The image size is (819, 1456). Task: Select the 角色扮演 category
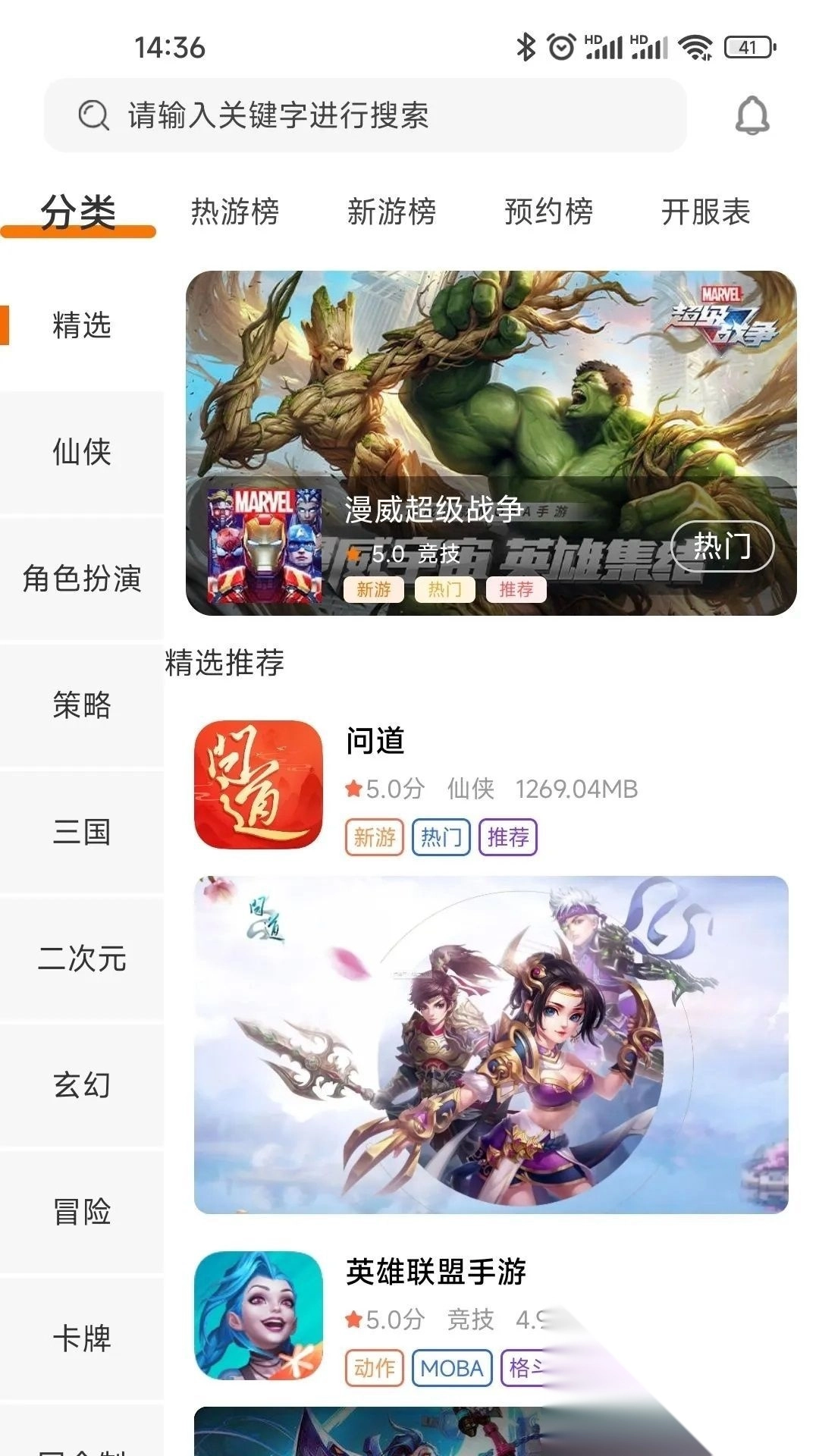tap(82, 579)
